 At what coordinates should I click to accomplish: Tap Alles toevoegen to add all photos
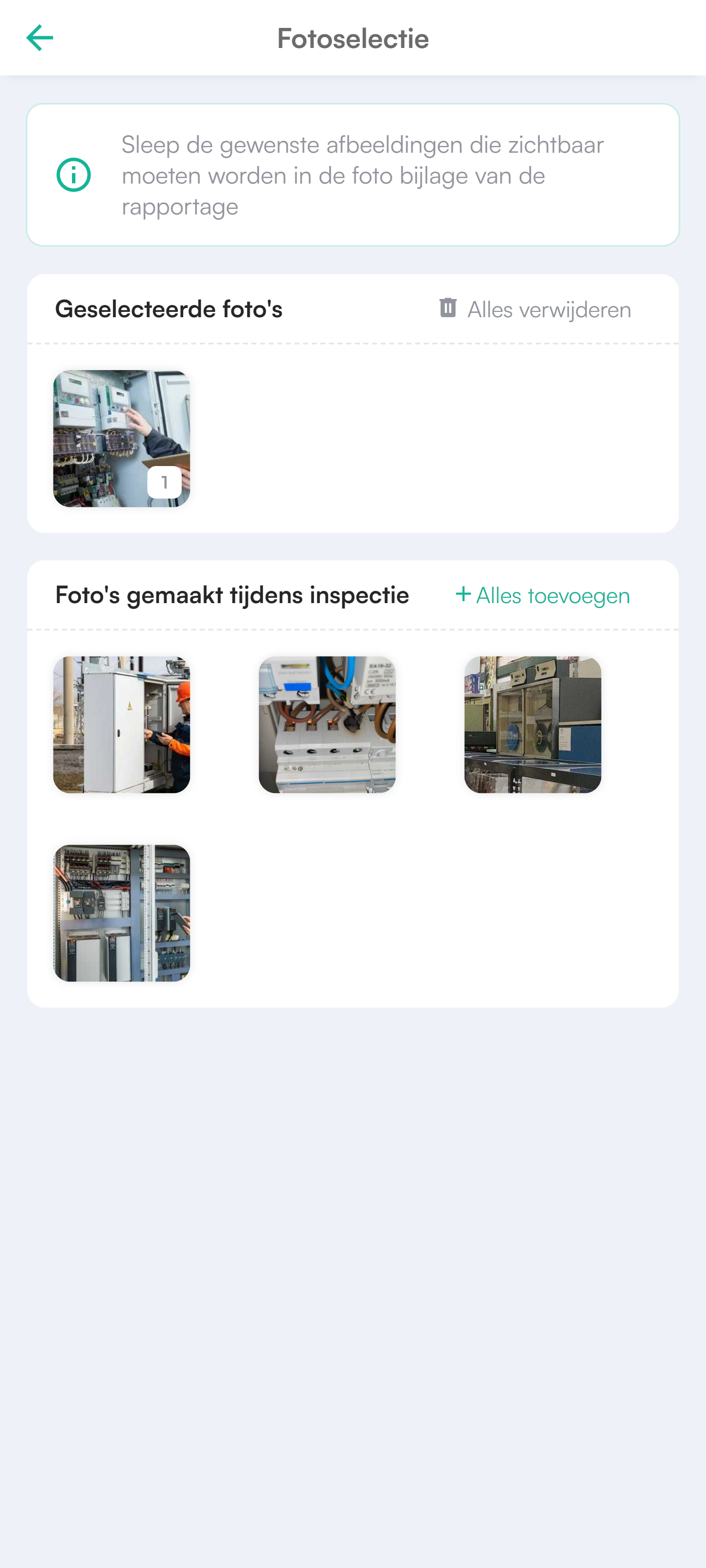coord(542,595)
